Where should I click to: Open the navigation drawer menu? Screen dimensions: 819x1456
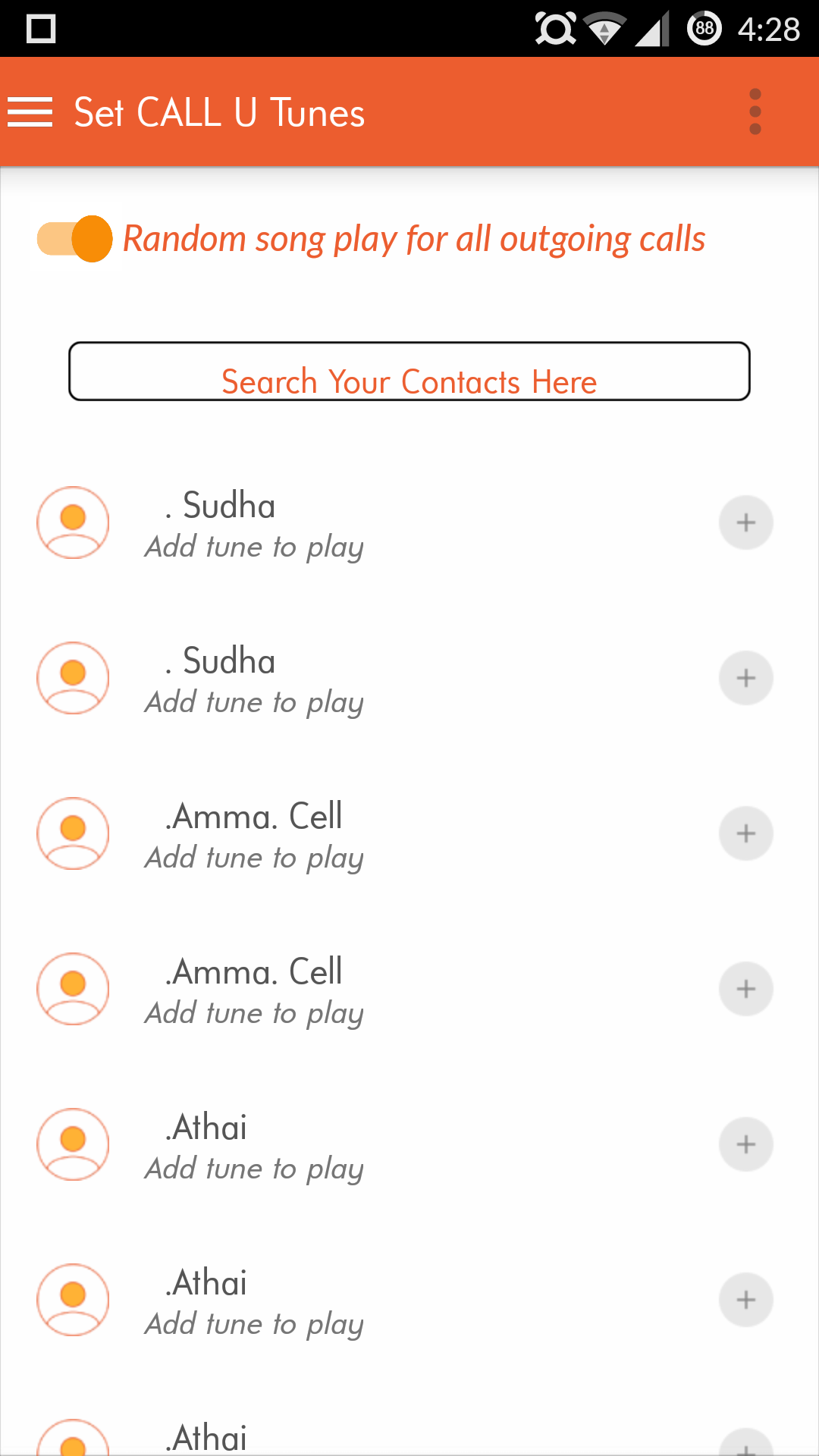click(30, 112)
